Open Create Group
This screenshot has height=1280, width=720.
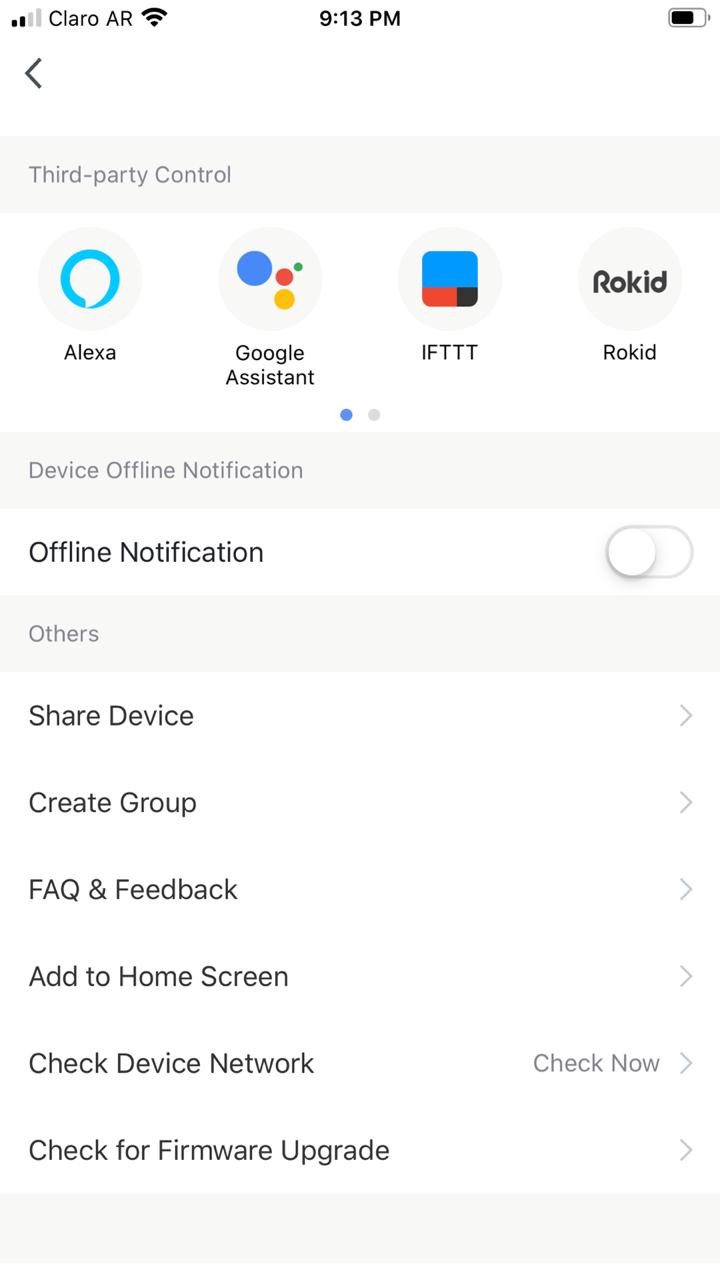pos(360,802)
